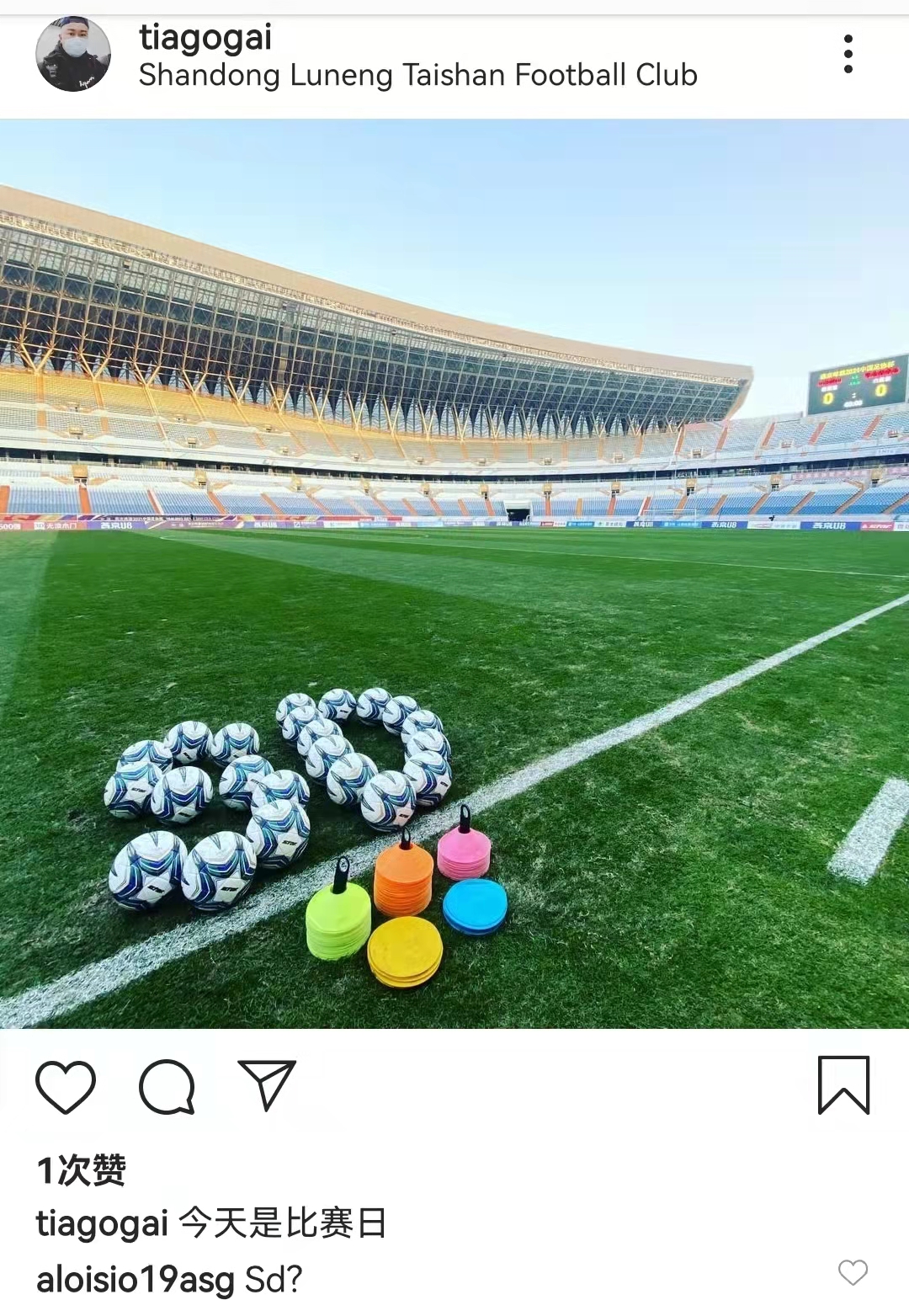Open the stadium photo post

click(x=454, y=573)
